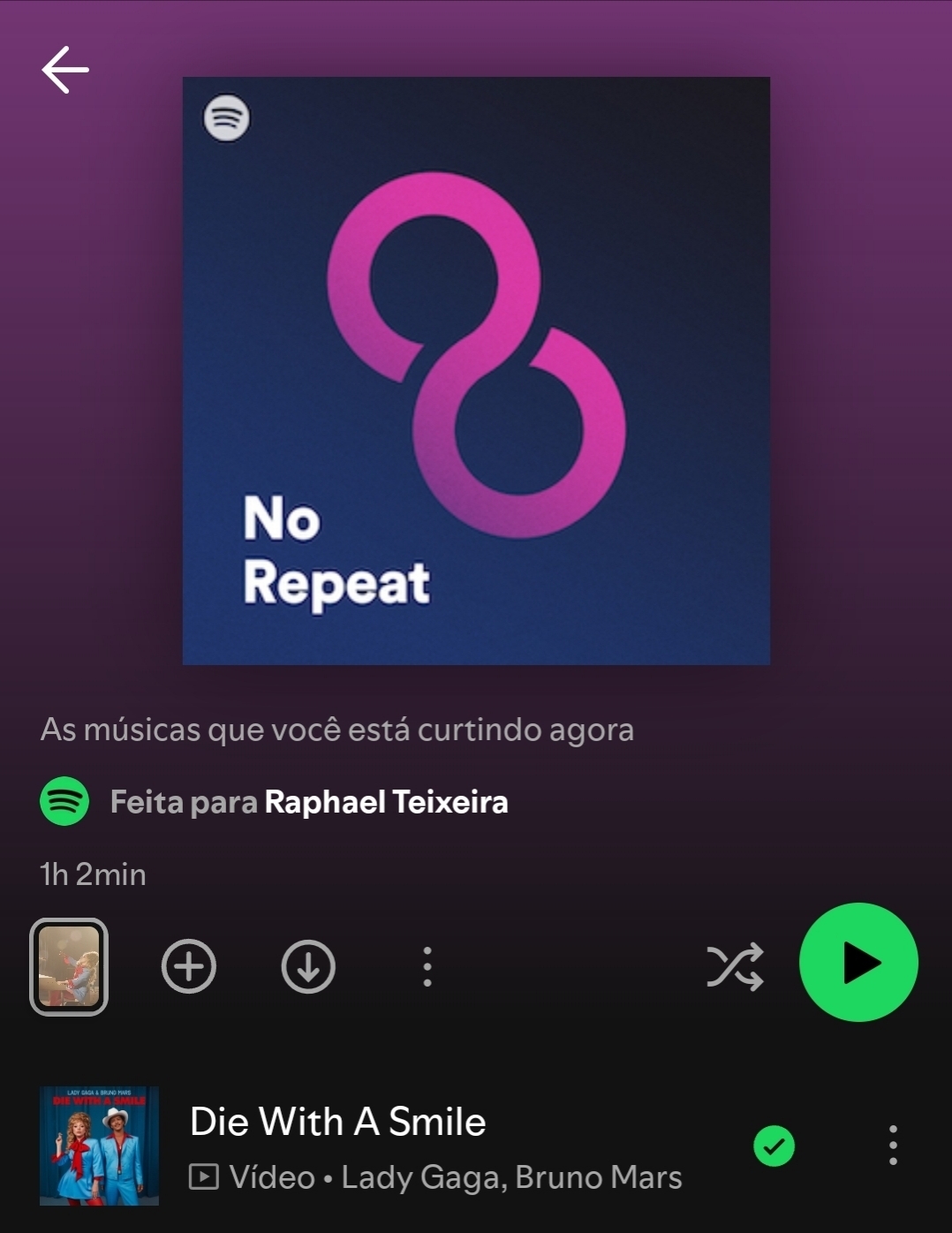
Task: Play the No Repeat playlist
Action: click(x=858, y=963)
